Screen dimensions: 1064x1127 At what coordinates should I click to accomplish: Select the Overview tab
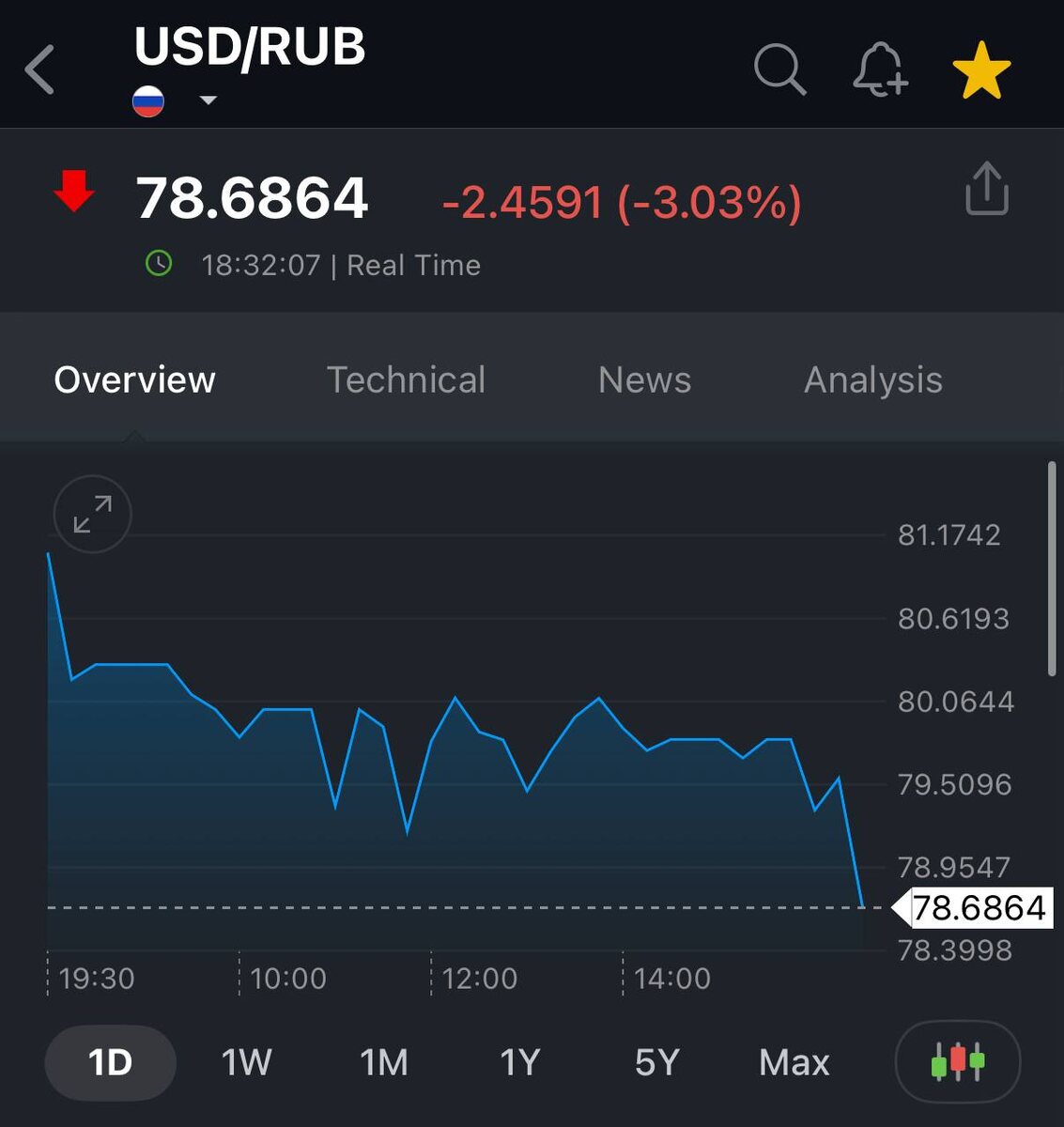134,380
